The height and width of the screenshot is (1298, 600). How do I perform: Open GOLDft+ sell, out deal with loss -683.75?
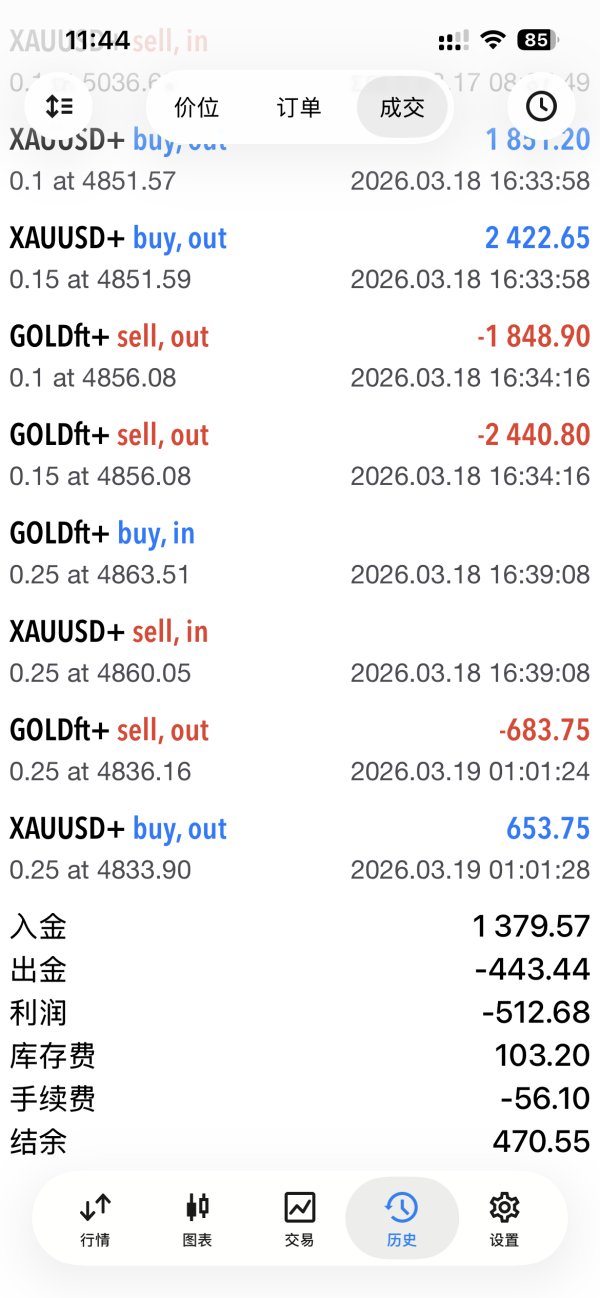(300, 750)
